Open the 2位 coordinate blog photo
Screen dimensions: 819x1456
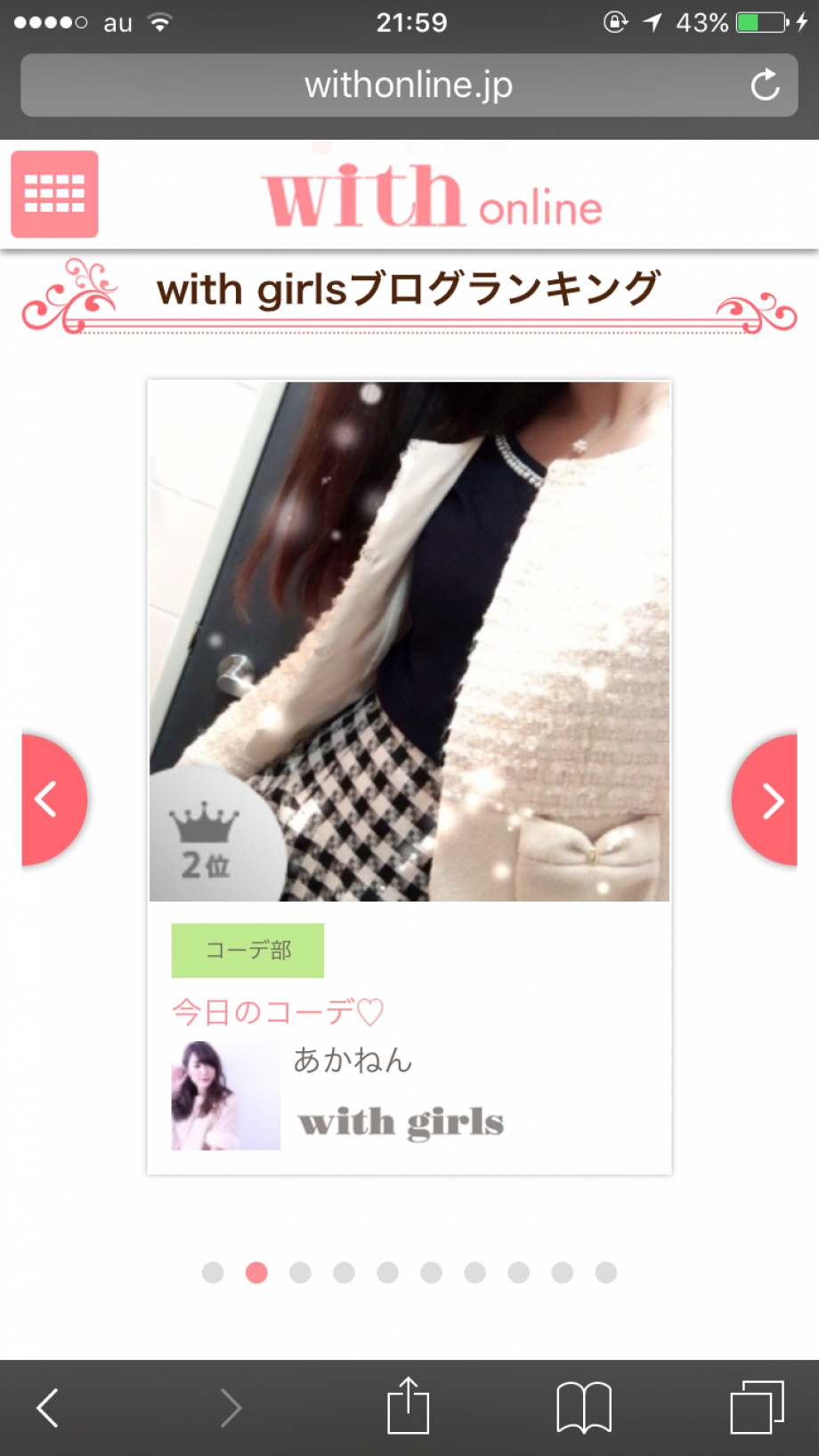(409, 641)
